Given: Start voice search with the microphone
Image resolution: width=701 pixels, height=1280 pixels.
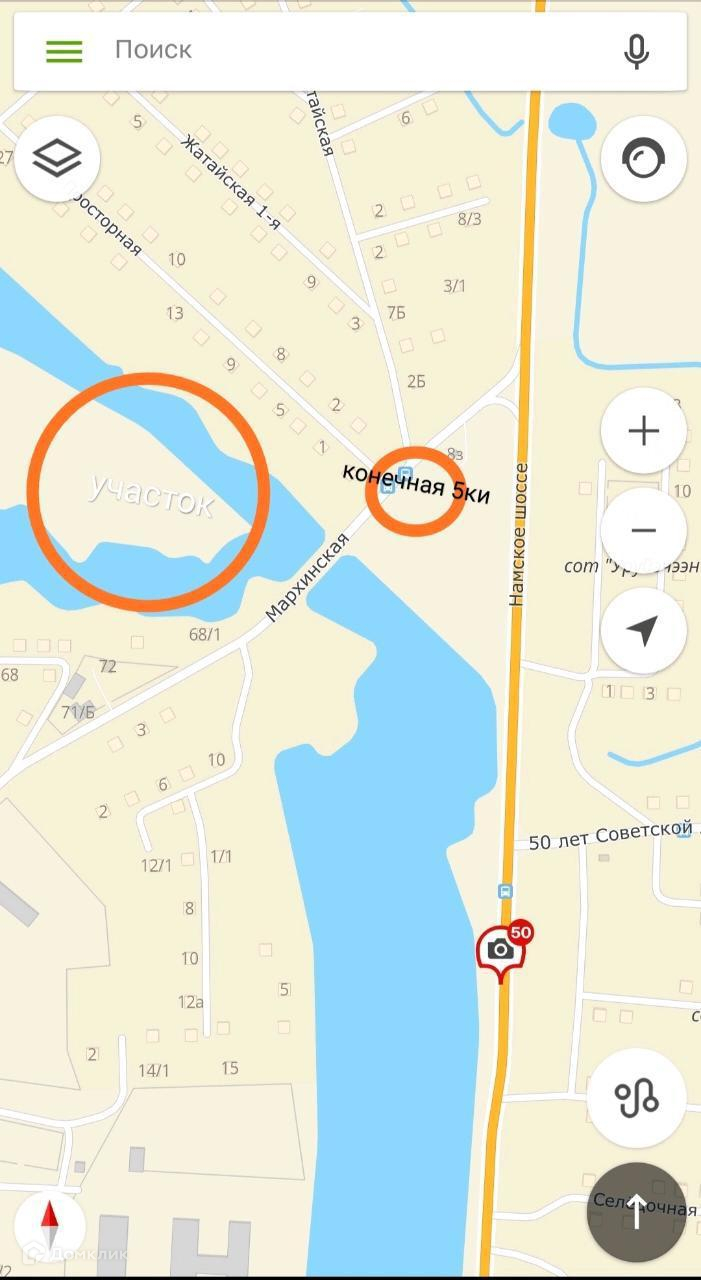Looking at the screenshot, I should pyautogui.click(x=636, y=51).
